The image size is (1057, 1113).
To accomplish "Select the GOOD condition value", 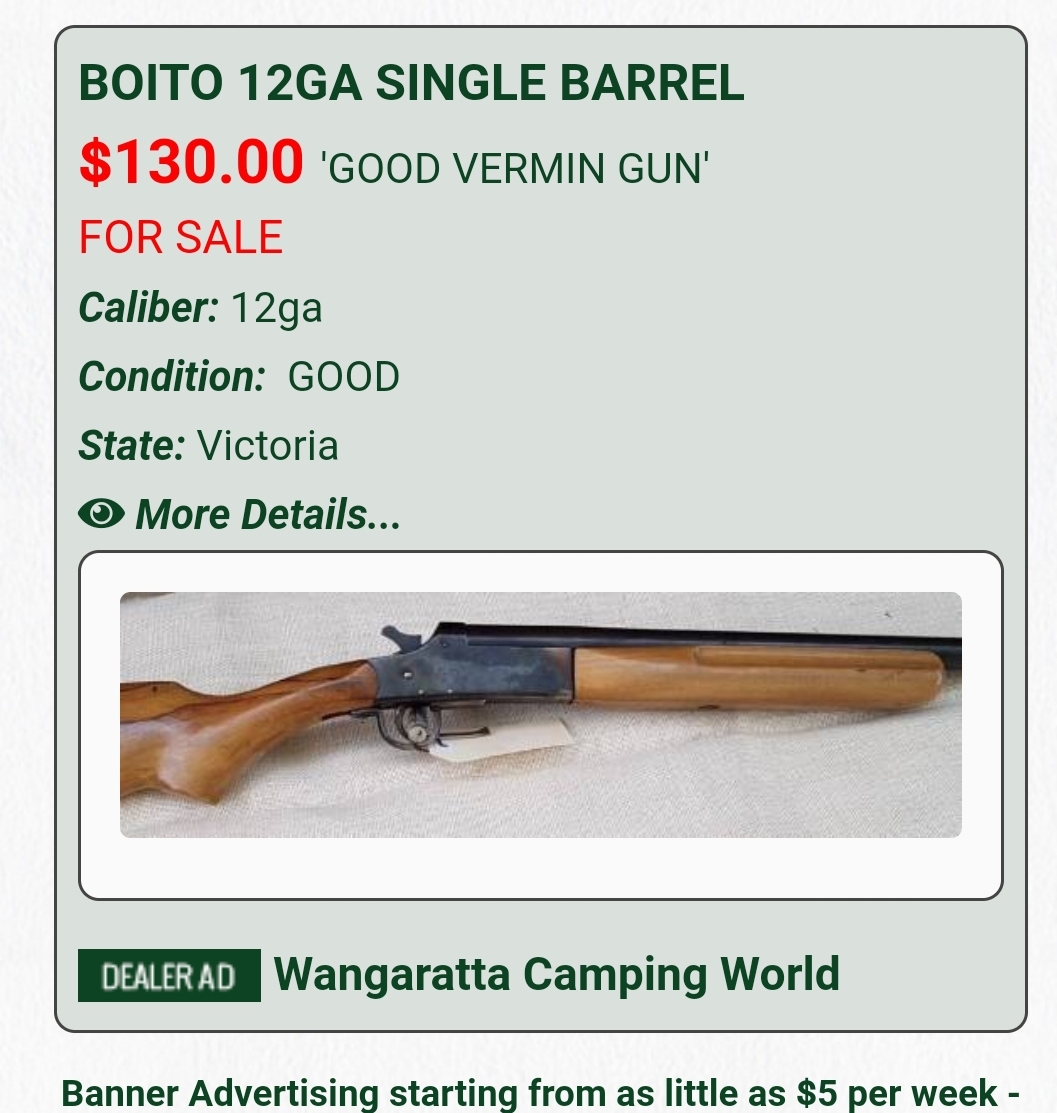I will 342,377.
